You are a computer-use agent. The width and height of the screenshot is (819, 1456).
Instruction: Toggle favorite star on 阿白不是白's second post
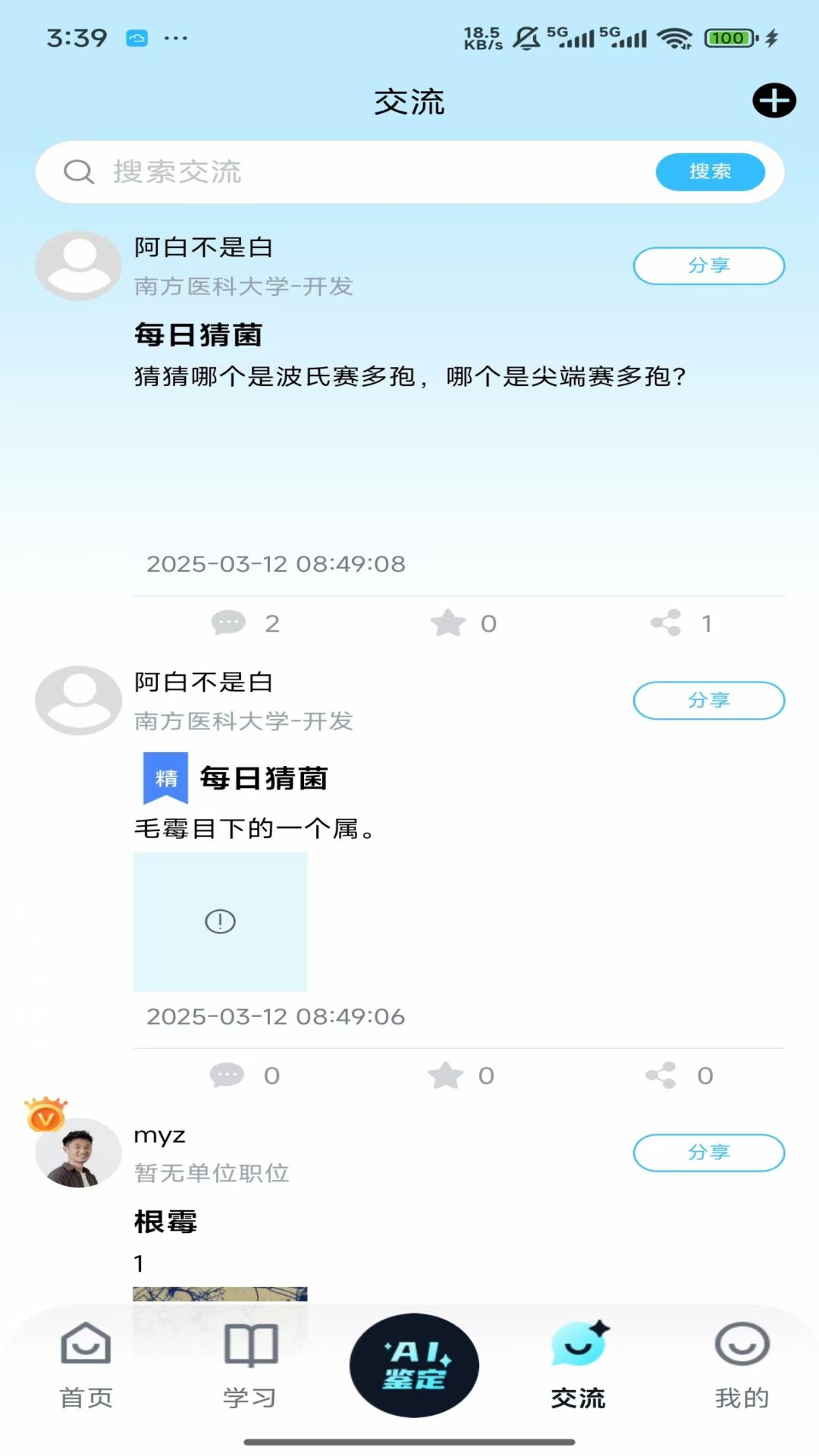[x=447, y=1075]
